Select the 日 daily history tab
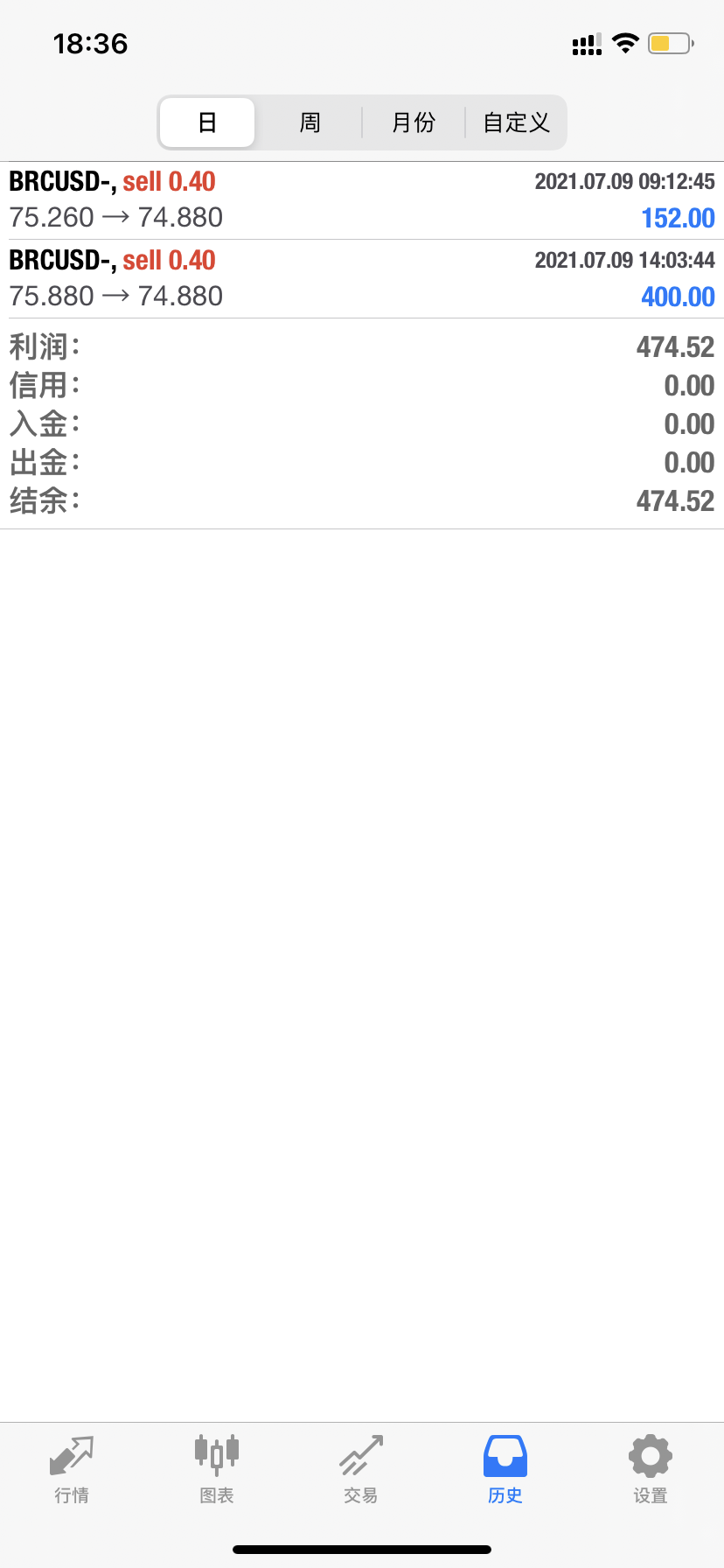This screenshot has height=1568, width=724. 206,122
